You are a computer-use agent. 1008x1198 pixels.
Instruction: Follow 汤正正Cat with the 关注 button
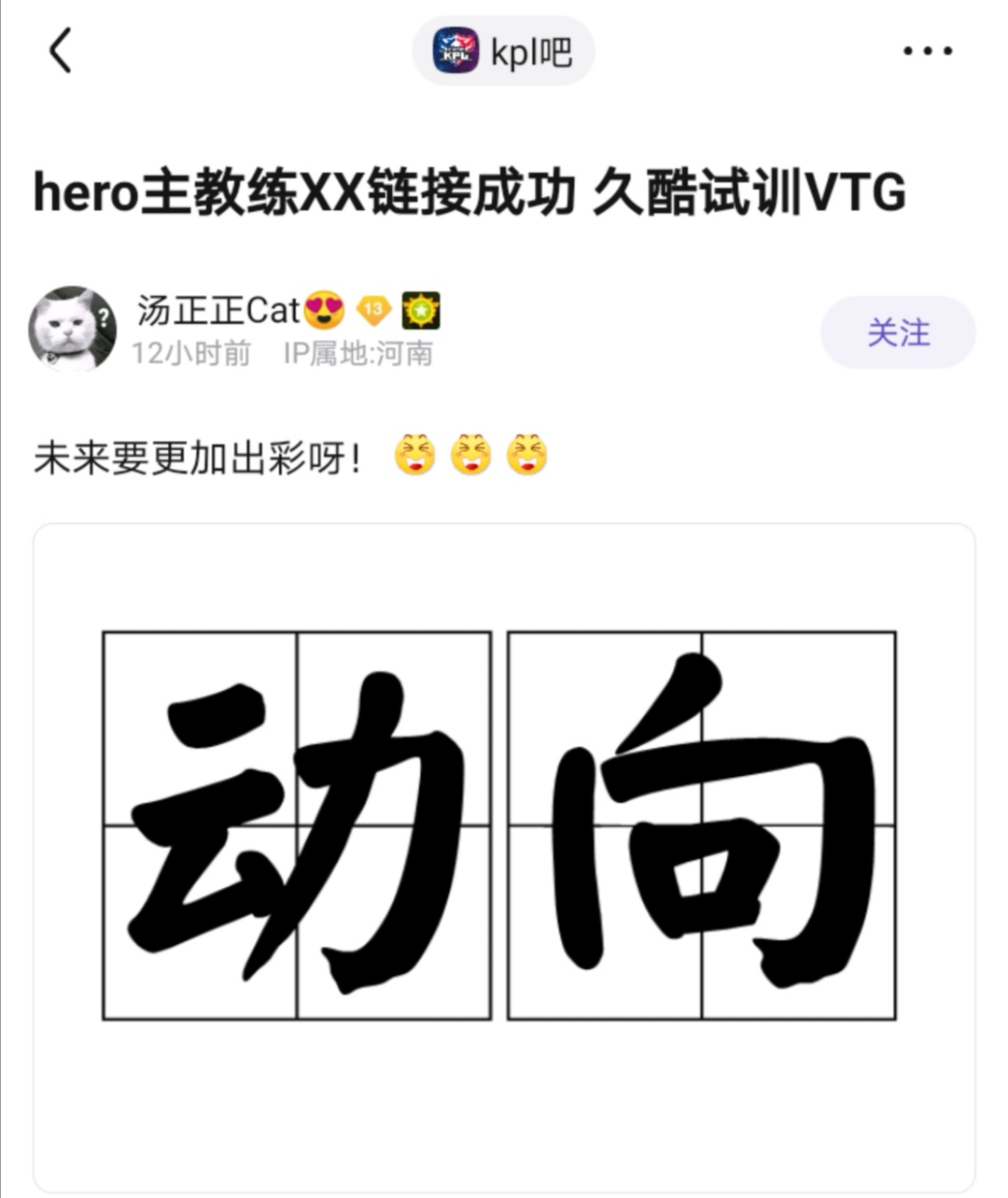pos(898,332)
